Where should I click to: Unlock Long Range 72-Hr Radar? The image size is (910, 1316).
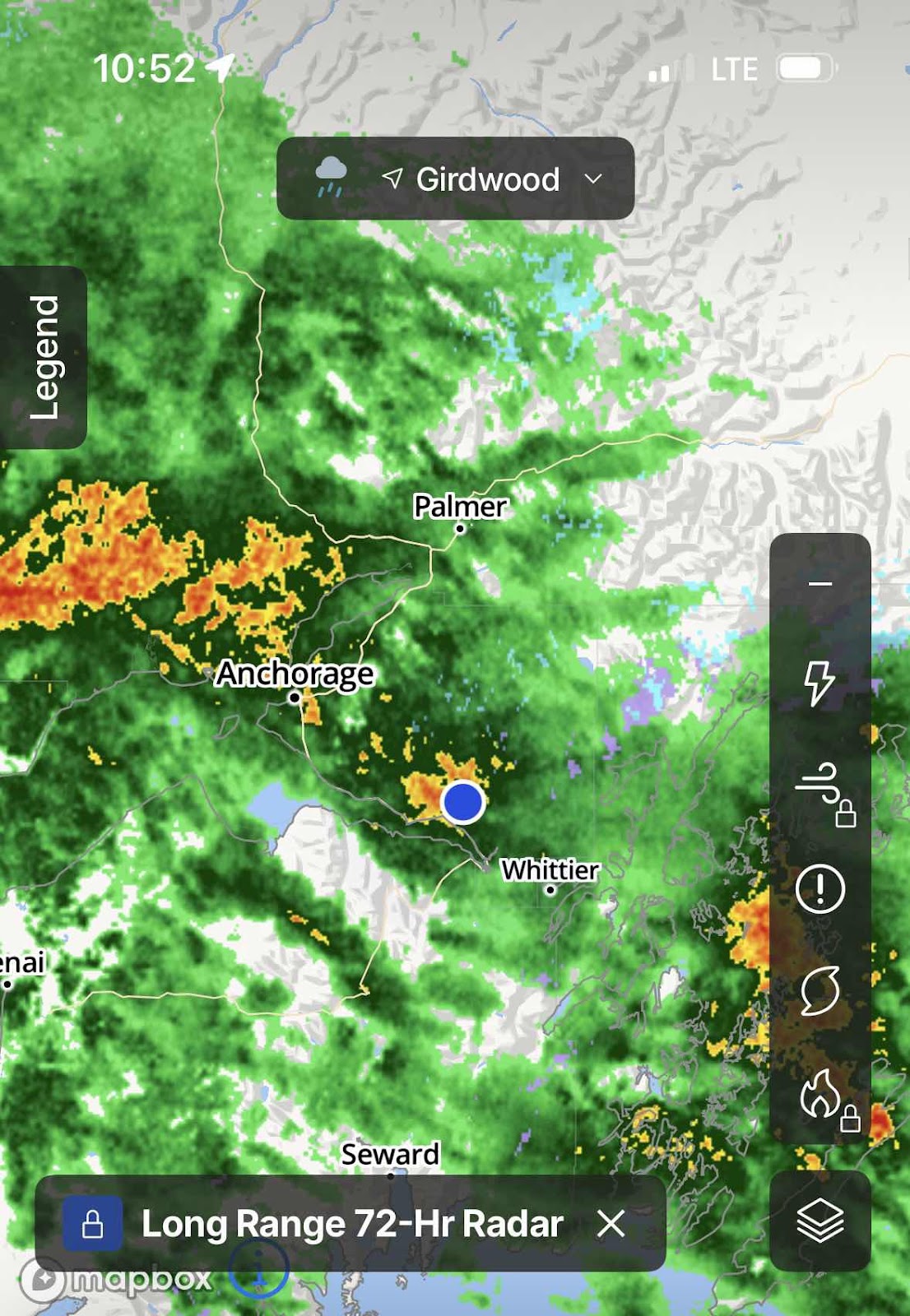click(93, 1224)
